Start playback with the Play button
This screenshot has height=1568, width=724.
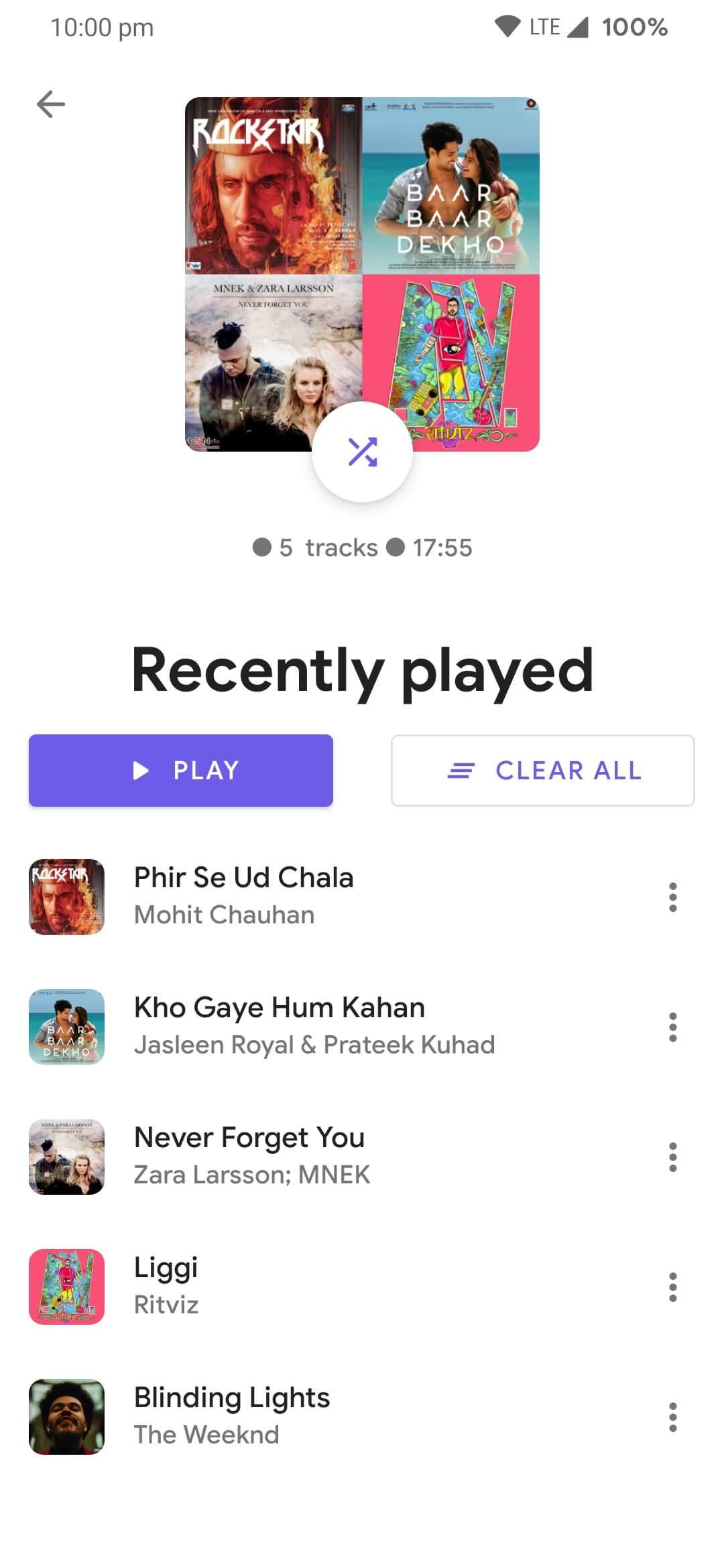181,771
